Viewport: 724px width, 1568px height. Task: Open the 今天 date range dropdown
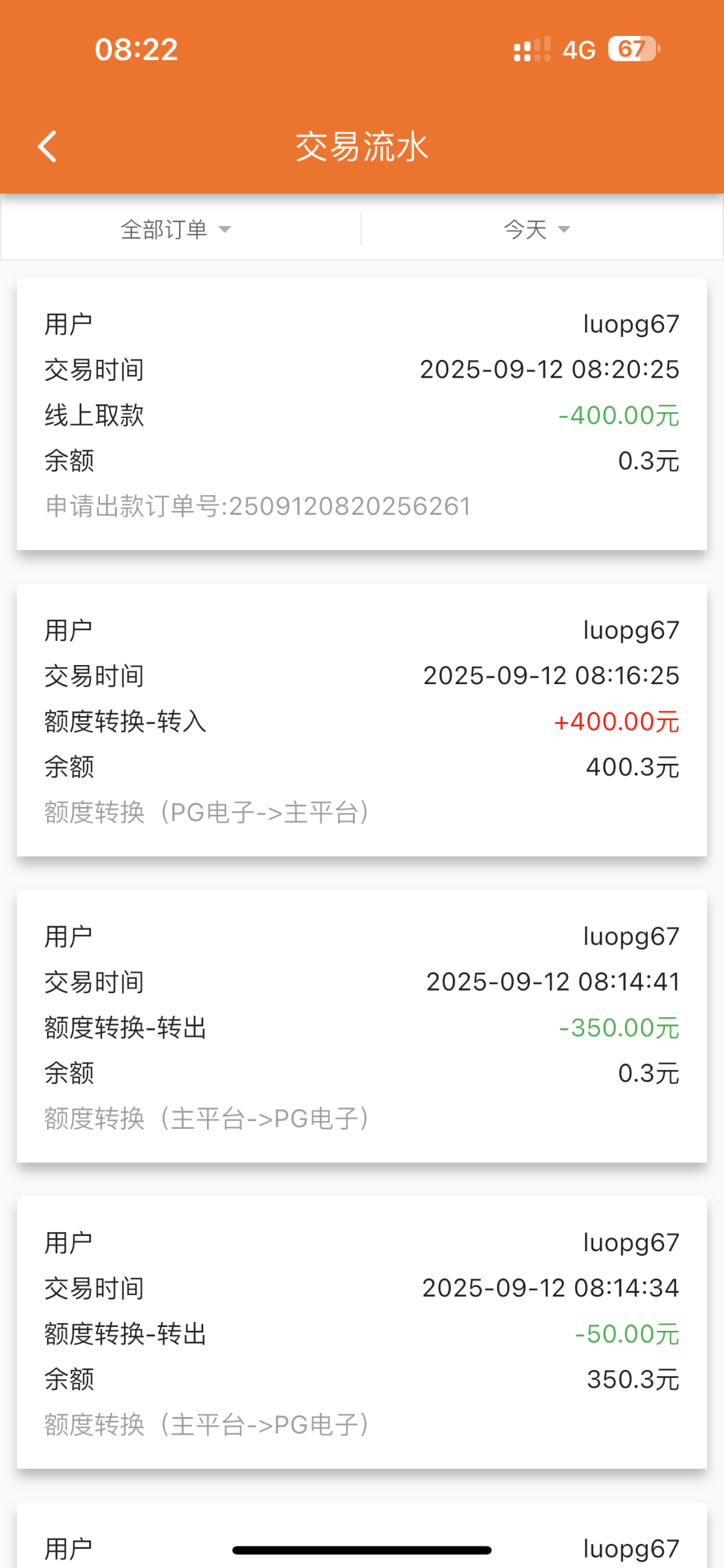[x=537, y=229]
